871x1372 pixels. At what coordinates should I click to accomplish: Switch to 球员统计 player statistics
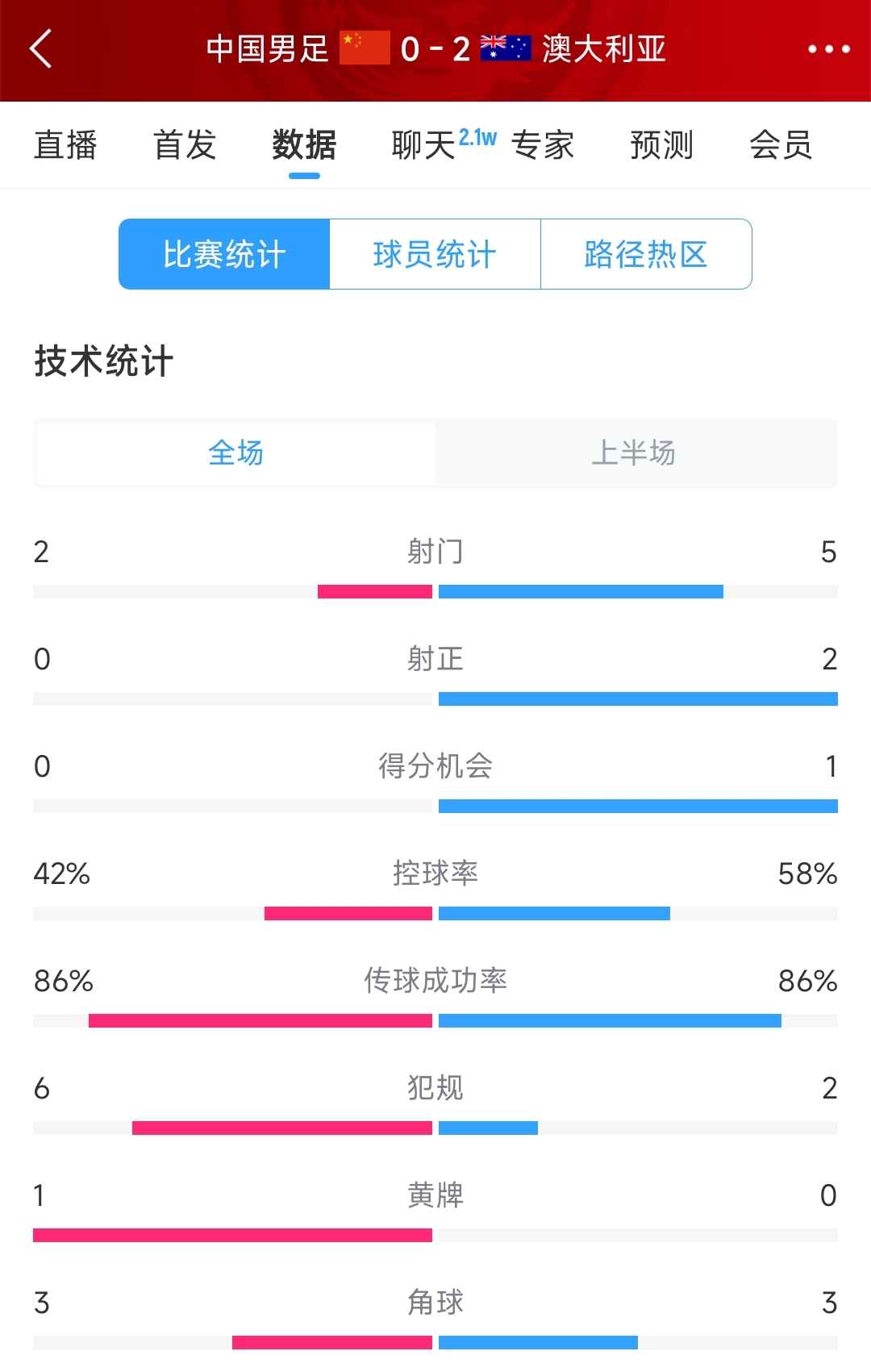click(435, 253)
